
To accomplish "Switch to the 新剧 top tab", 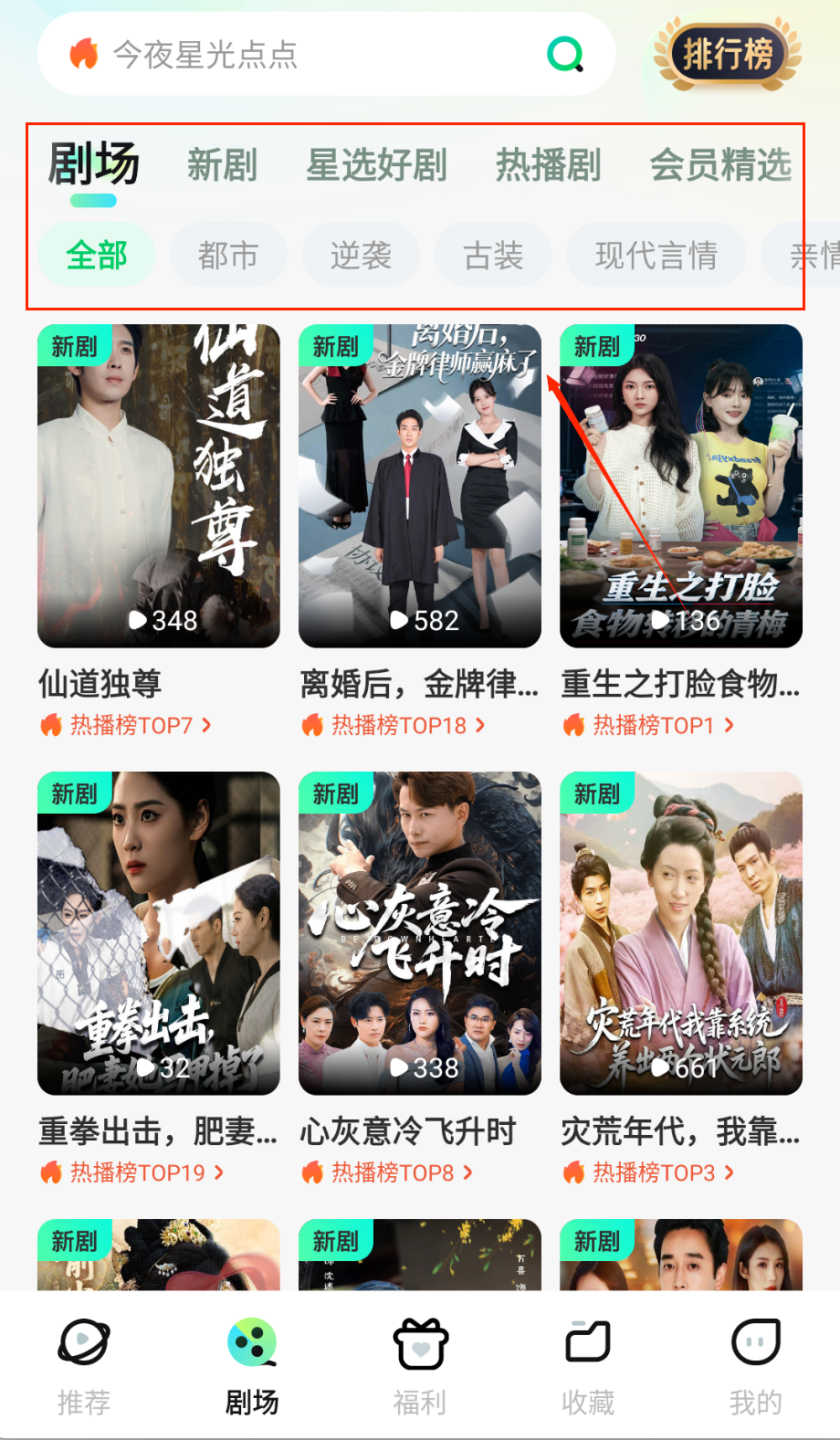I will click(222, 166).
